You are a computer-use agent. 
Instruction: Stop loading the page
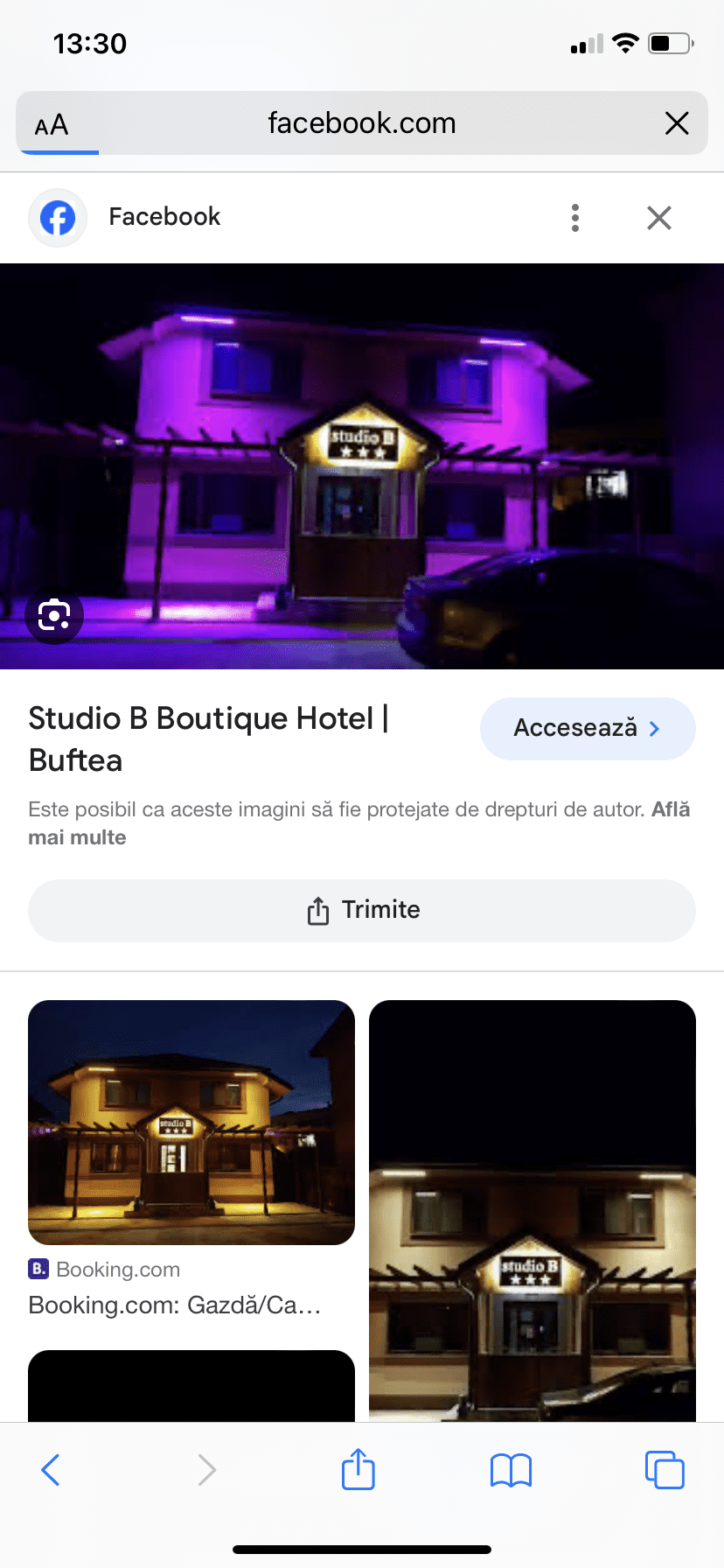677,123
